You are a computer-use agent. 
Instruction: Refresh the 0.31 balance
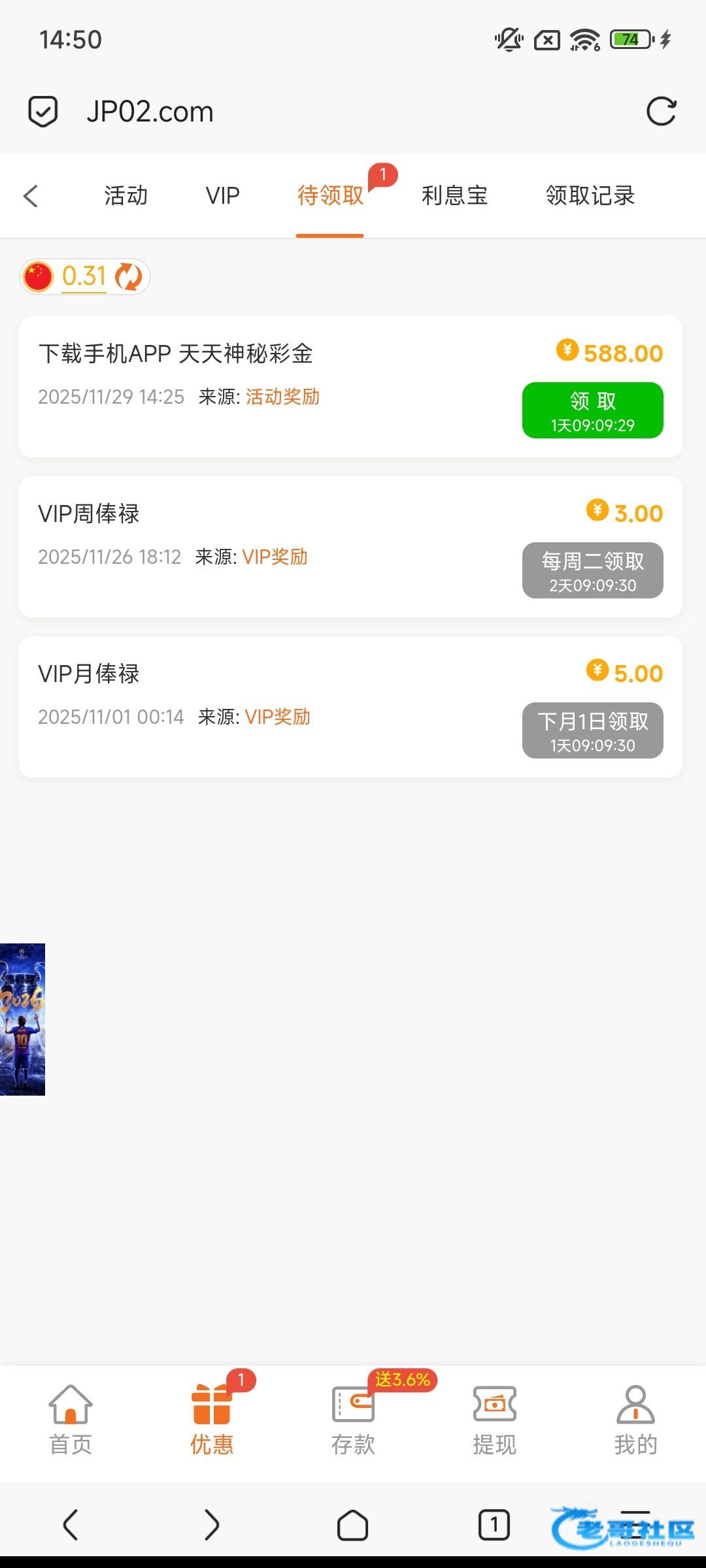point(129,276)
